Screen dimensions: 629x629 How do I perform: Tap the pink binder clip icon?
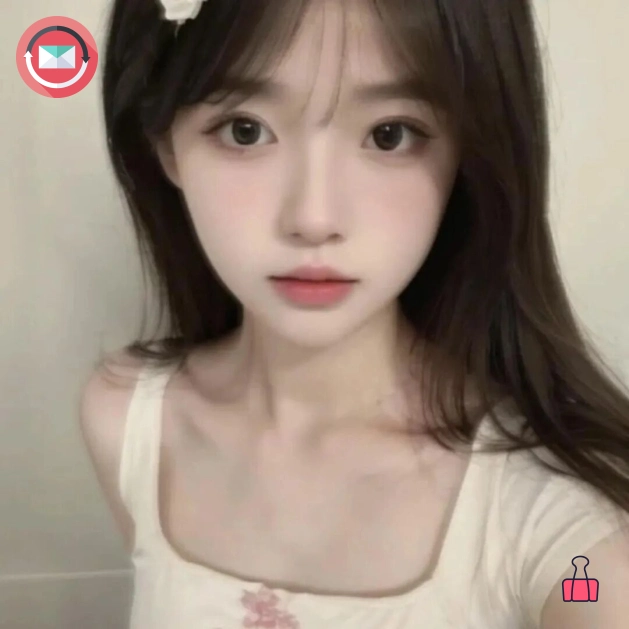pyautogui.click(x=580, y=580)
